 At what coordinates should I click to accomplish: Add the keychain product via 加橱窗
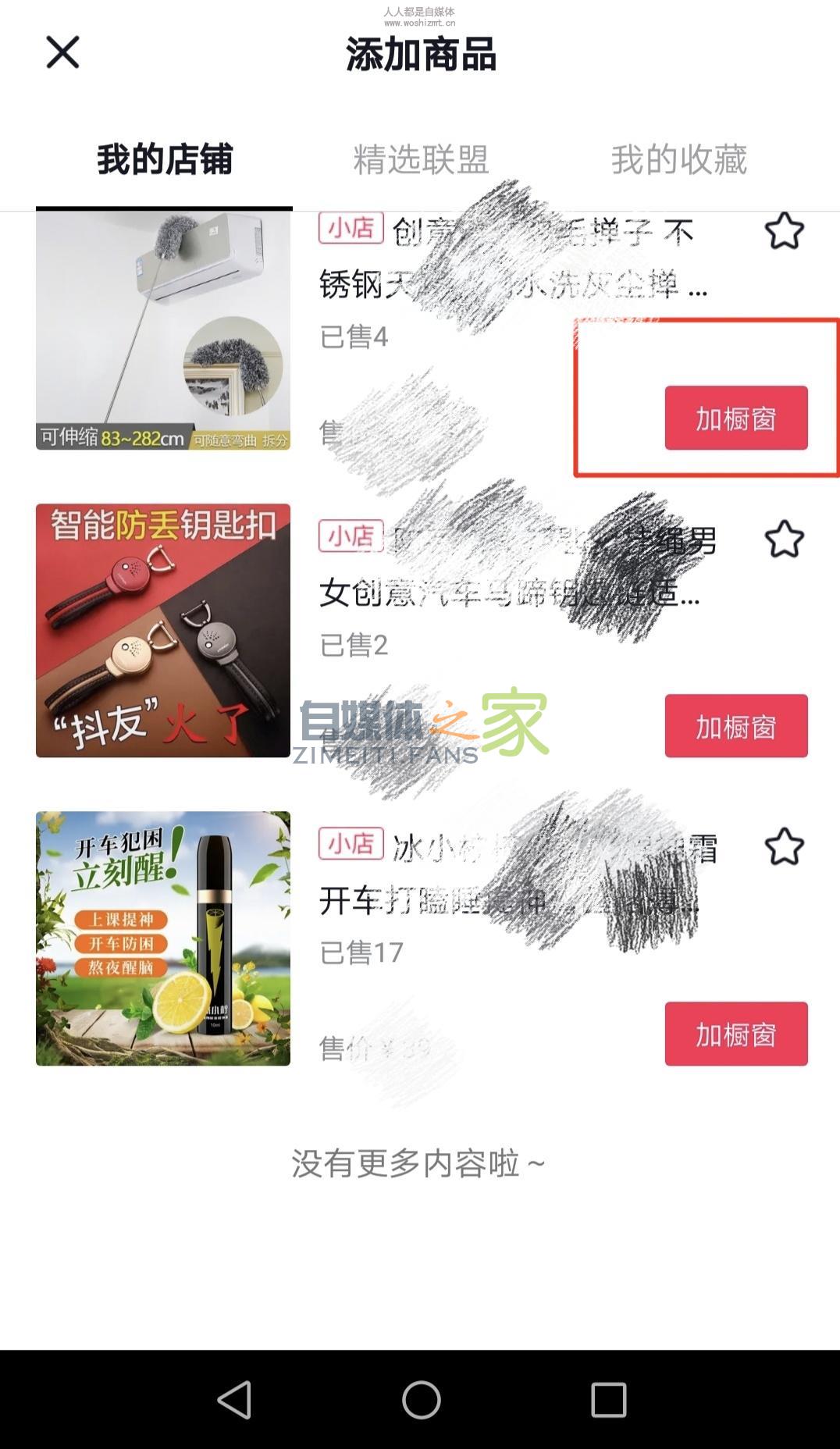pos(735,726)
